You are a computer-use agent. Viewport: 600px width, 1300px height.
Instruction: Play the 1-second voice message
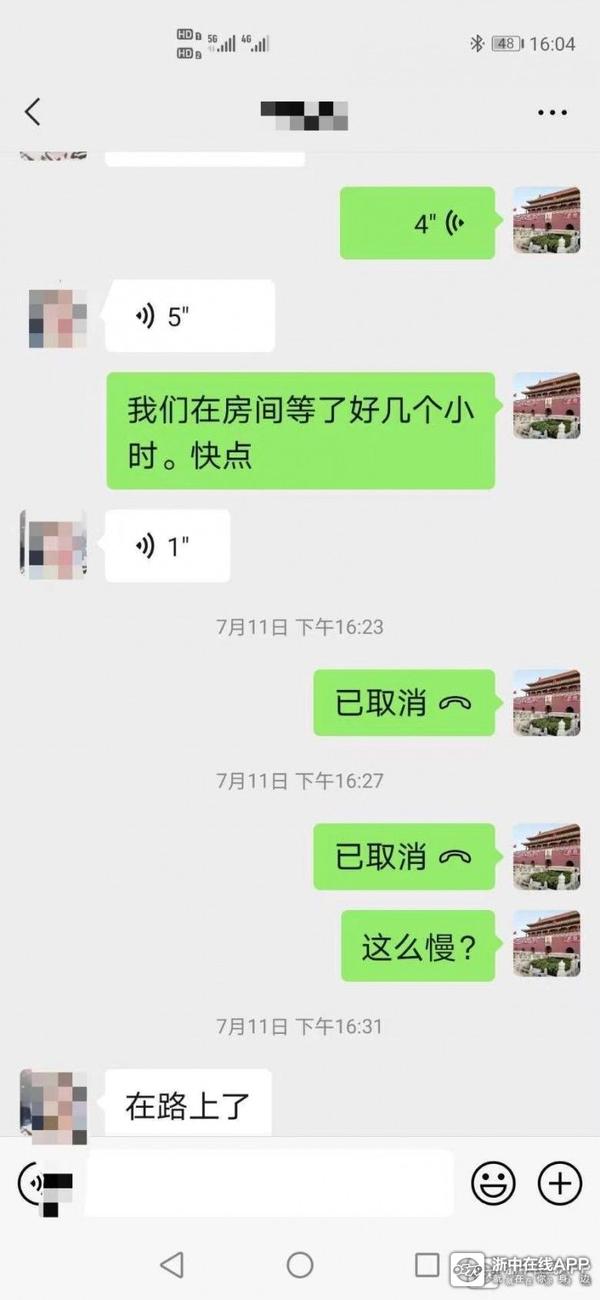coord(167,546)
